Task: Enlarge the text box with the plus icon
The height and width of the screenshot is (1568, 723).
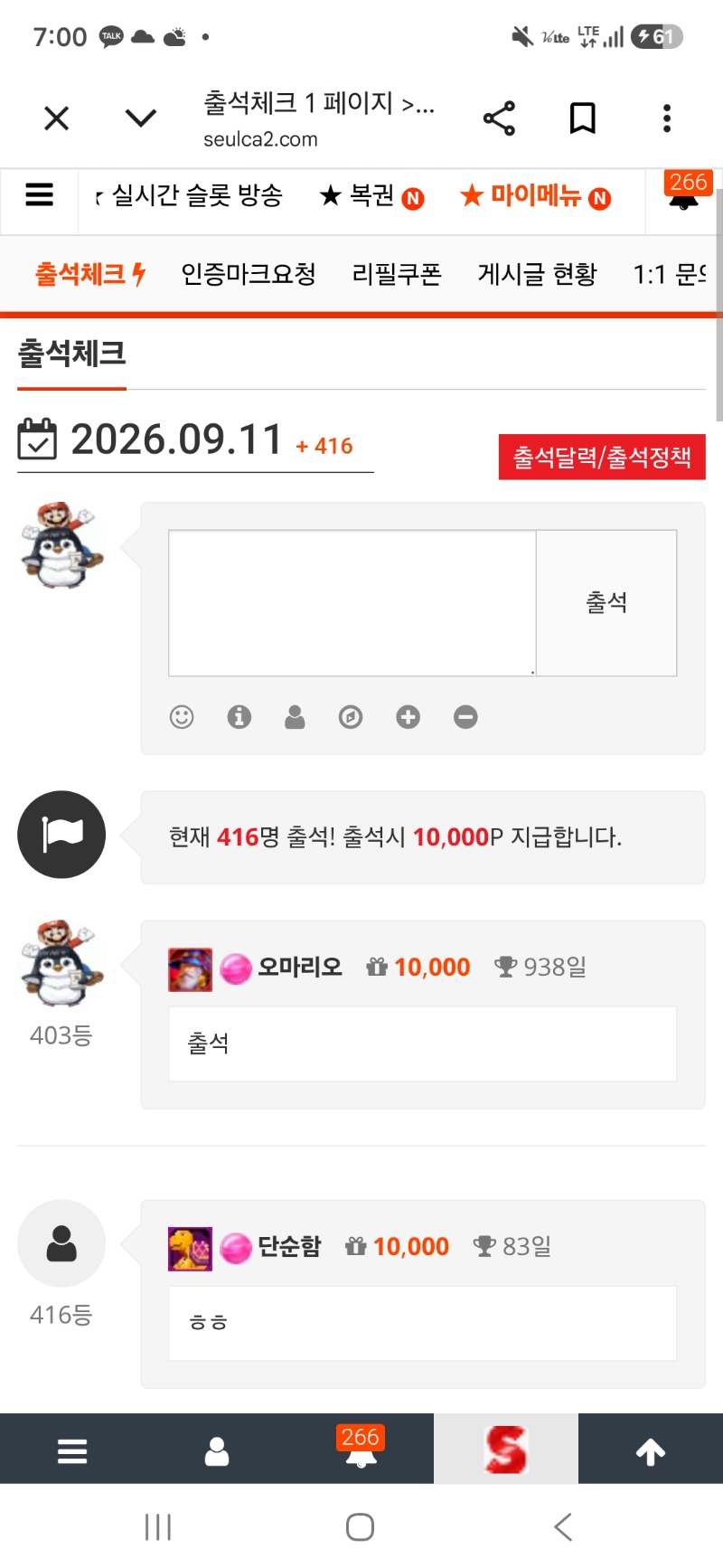Action: [408, 717]
